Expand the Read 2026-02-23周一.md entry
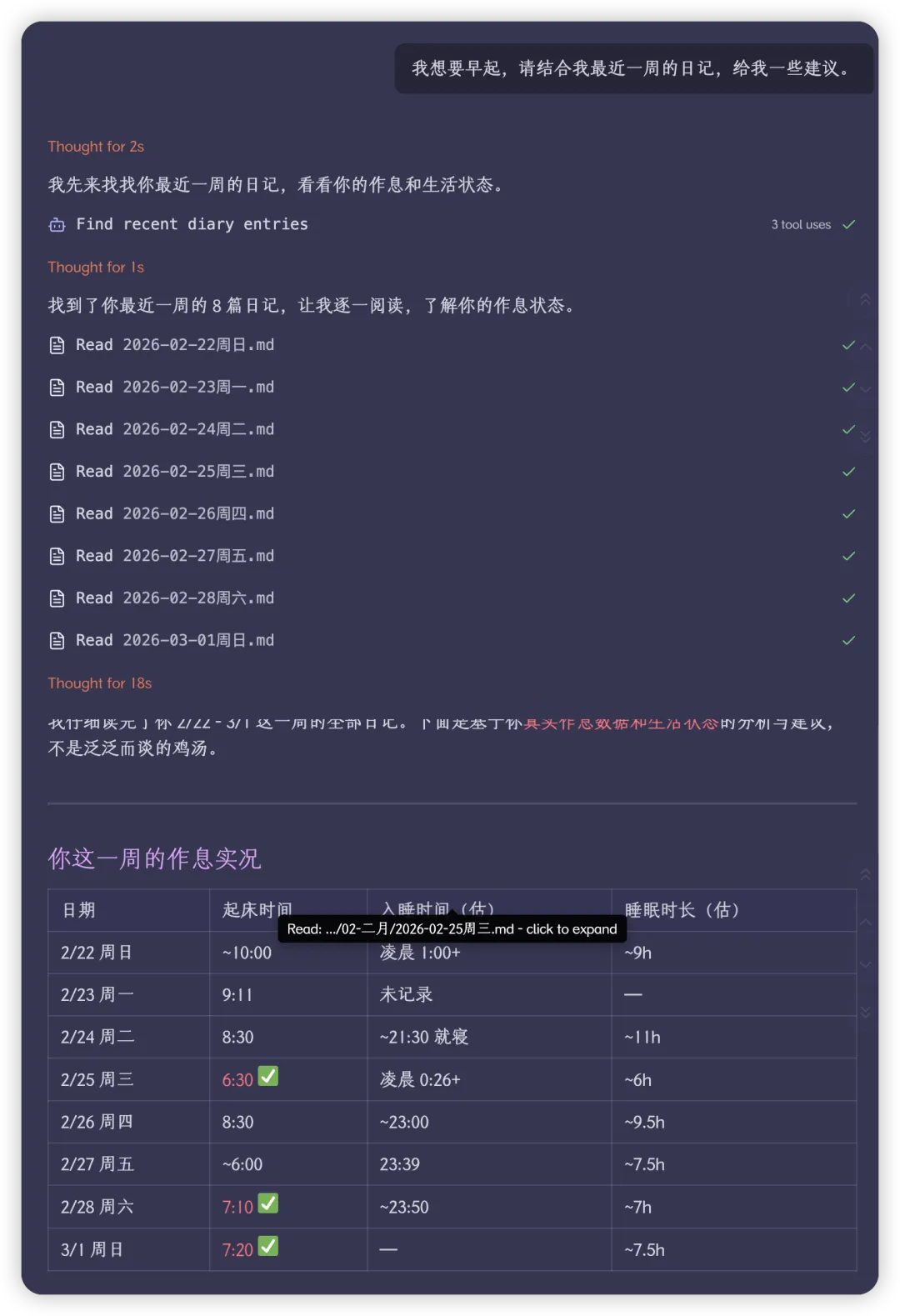The image size is (900, 1316). (452, 388)
